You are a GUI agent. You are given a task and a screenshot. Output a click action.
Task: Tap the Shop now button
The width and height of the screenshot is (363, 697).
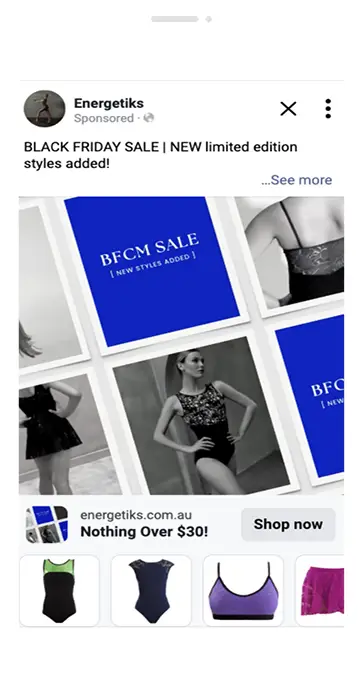pyautogui.click(x=288, y=525)
